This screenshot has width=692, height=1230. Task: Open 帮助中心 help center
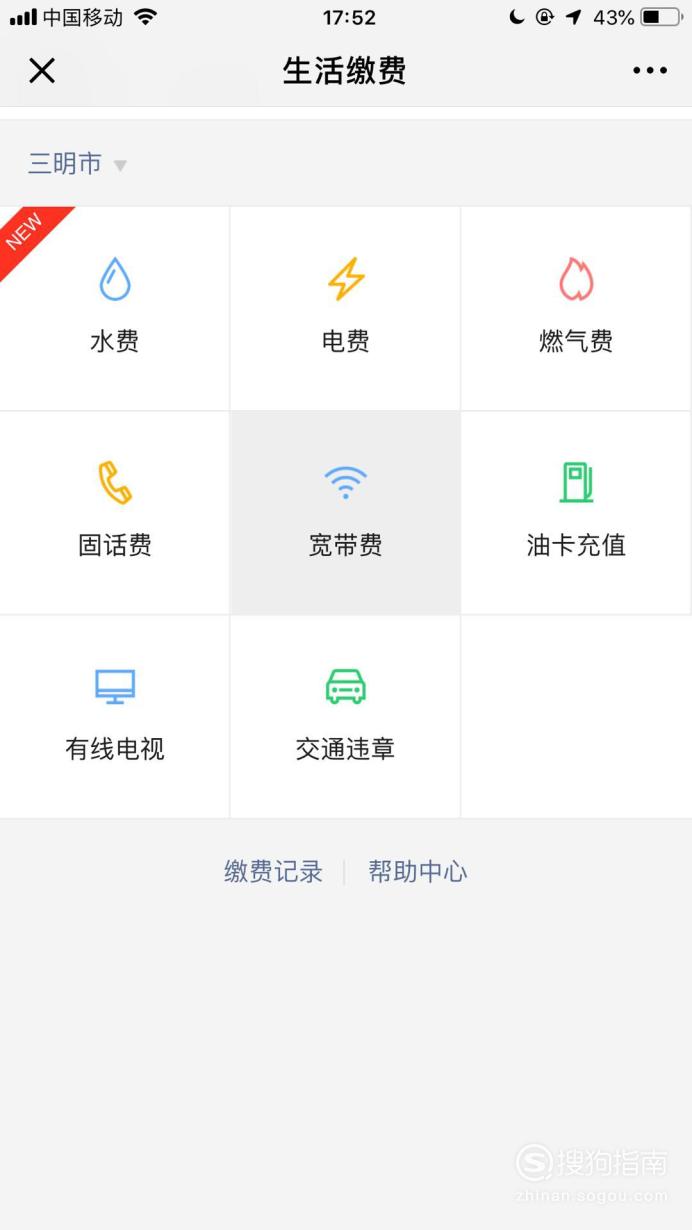[417, 872]
